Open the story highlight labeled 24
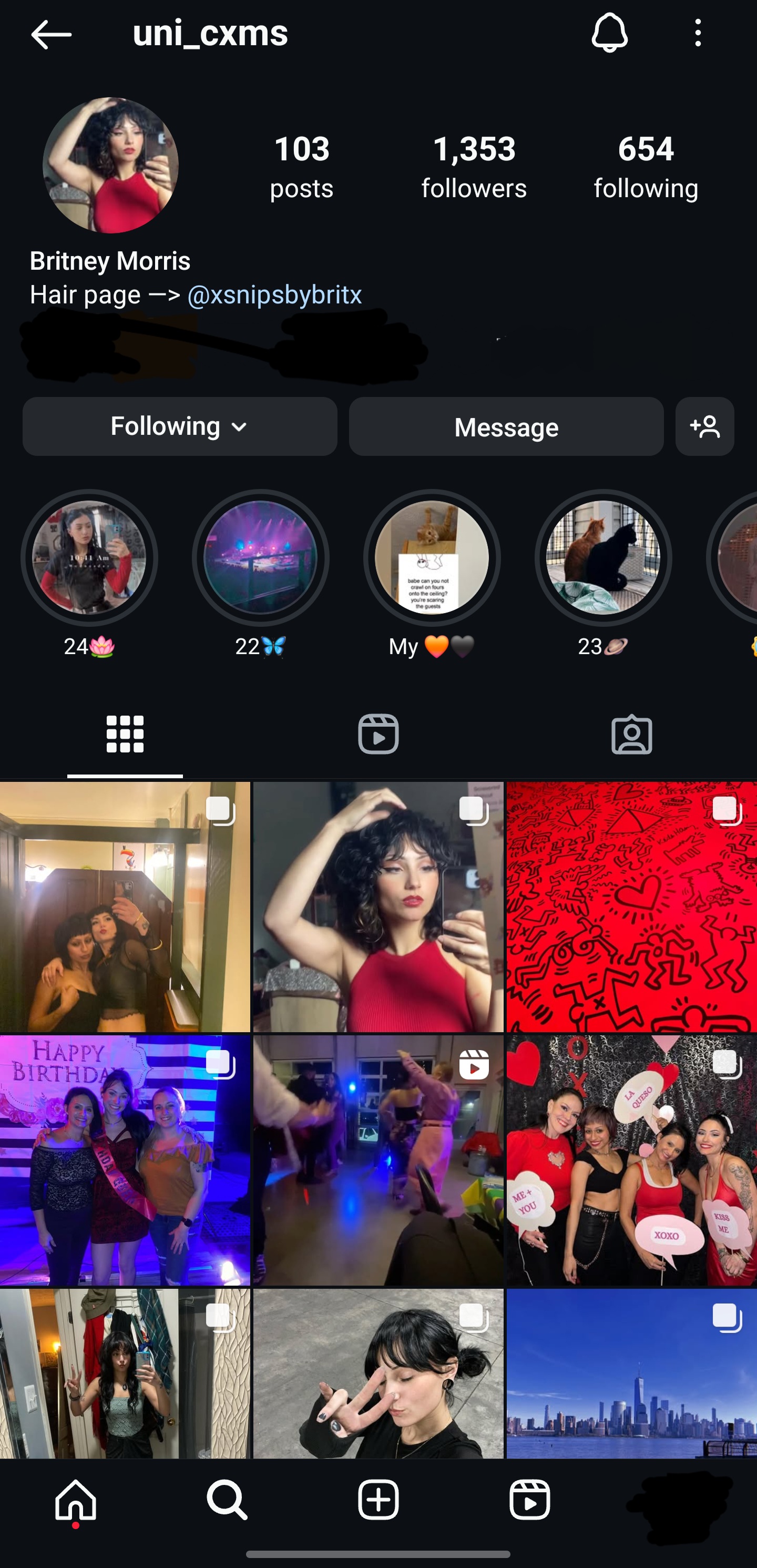Viewport: 757px width, 1568px height. coord(89,557)
